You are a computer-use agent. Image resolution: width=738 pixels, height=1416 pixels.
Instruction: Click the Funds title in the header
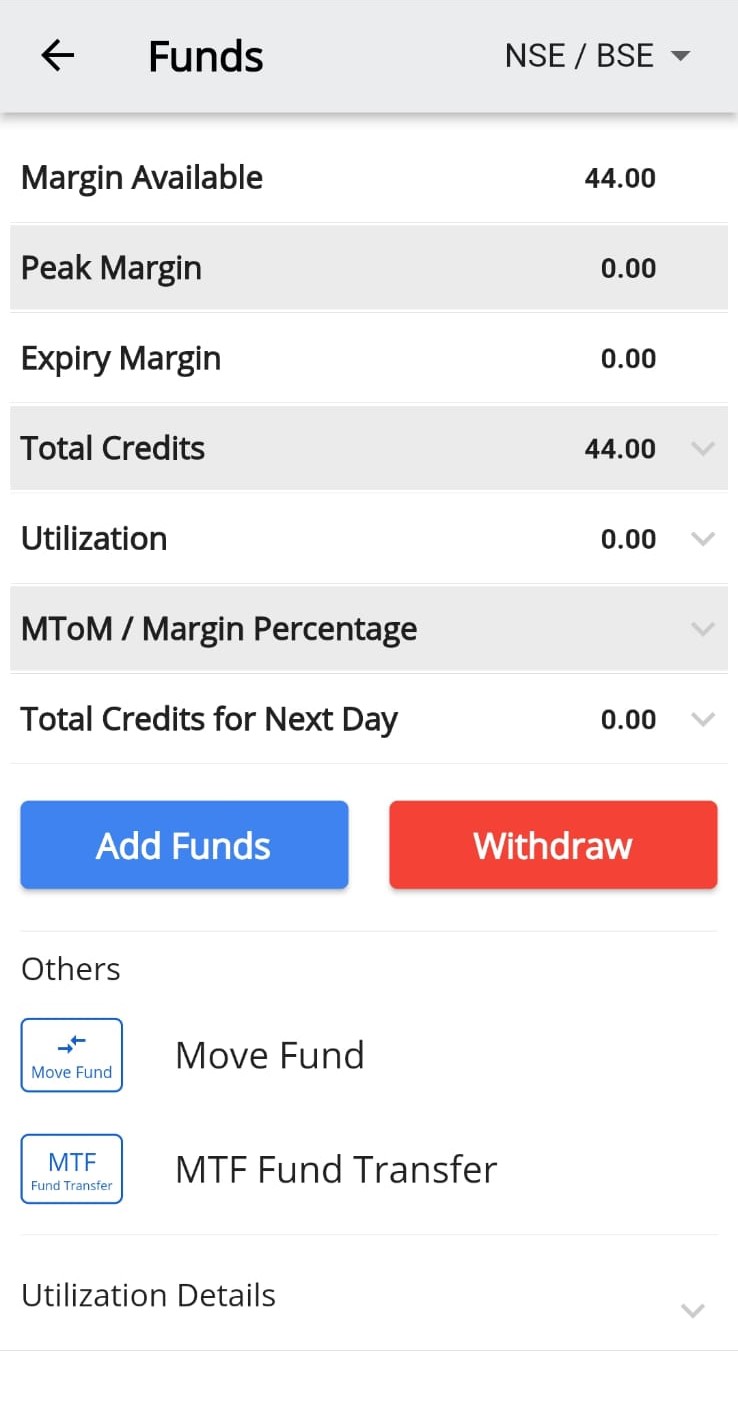pos(205,55)
